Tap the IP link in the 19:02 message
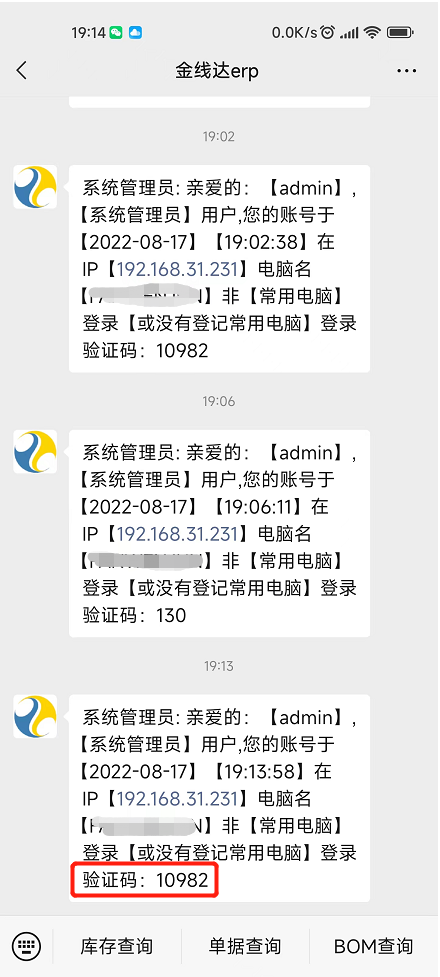Image resolution: width=440 pixels, height=977 pixels. (x=178, y=269)
